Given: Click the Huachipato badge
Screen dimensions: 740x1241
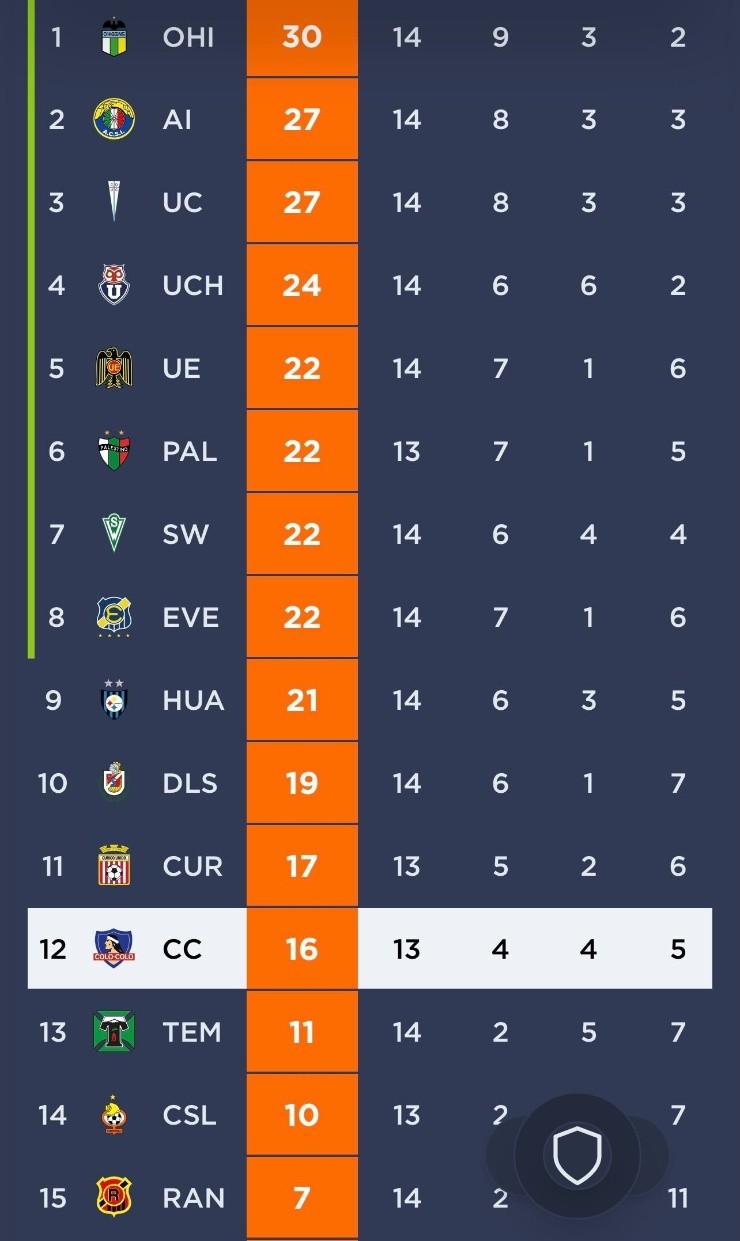Looking at the screenshot, I should (x=114, y=700).
